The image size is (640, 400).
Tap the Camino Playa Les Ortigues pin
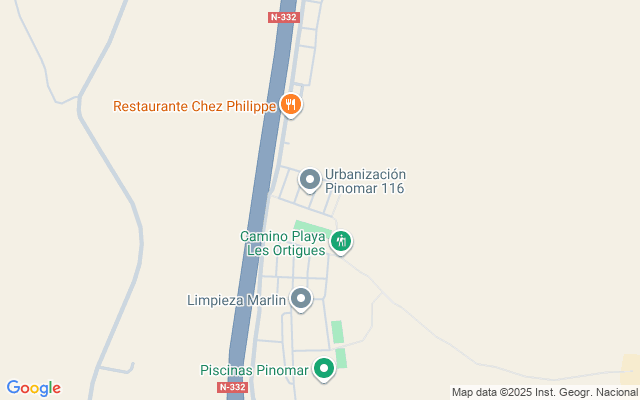[341, 241]
